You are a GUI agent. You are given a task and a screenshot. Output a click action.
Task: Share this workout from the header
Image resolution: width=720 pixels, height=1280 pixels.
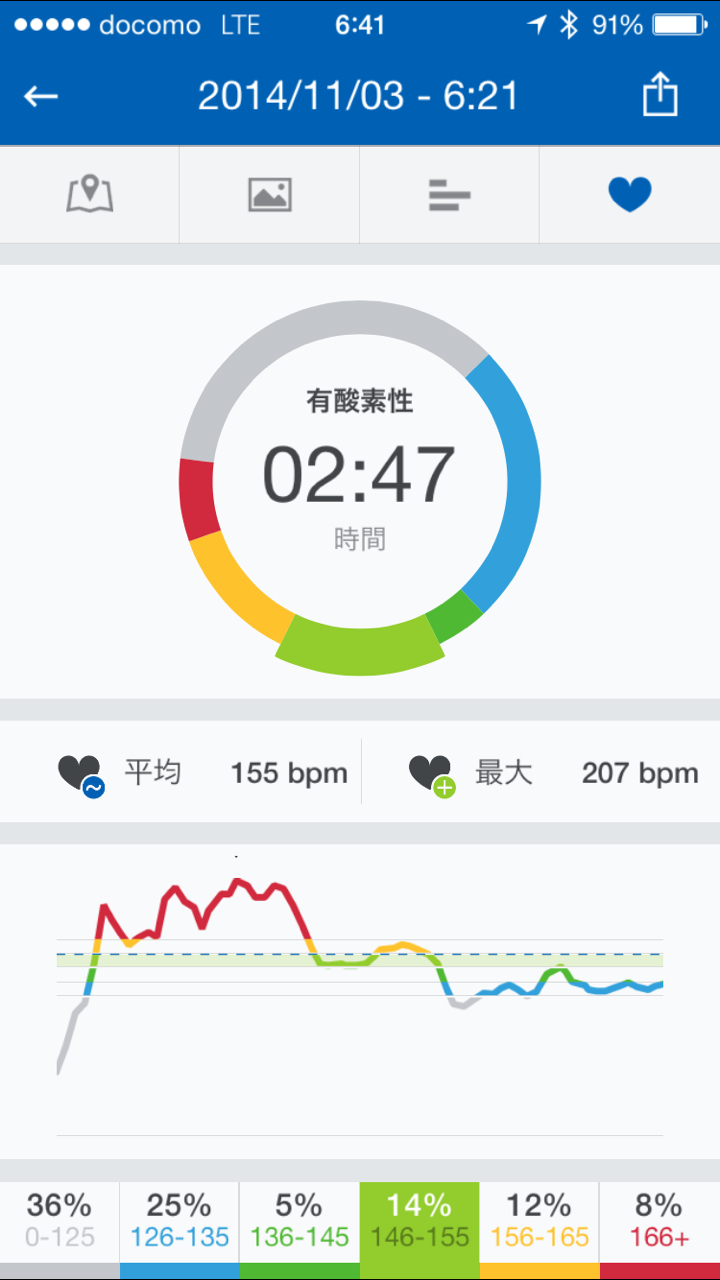pyautogui.click(x=660, y=96)
